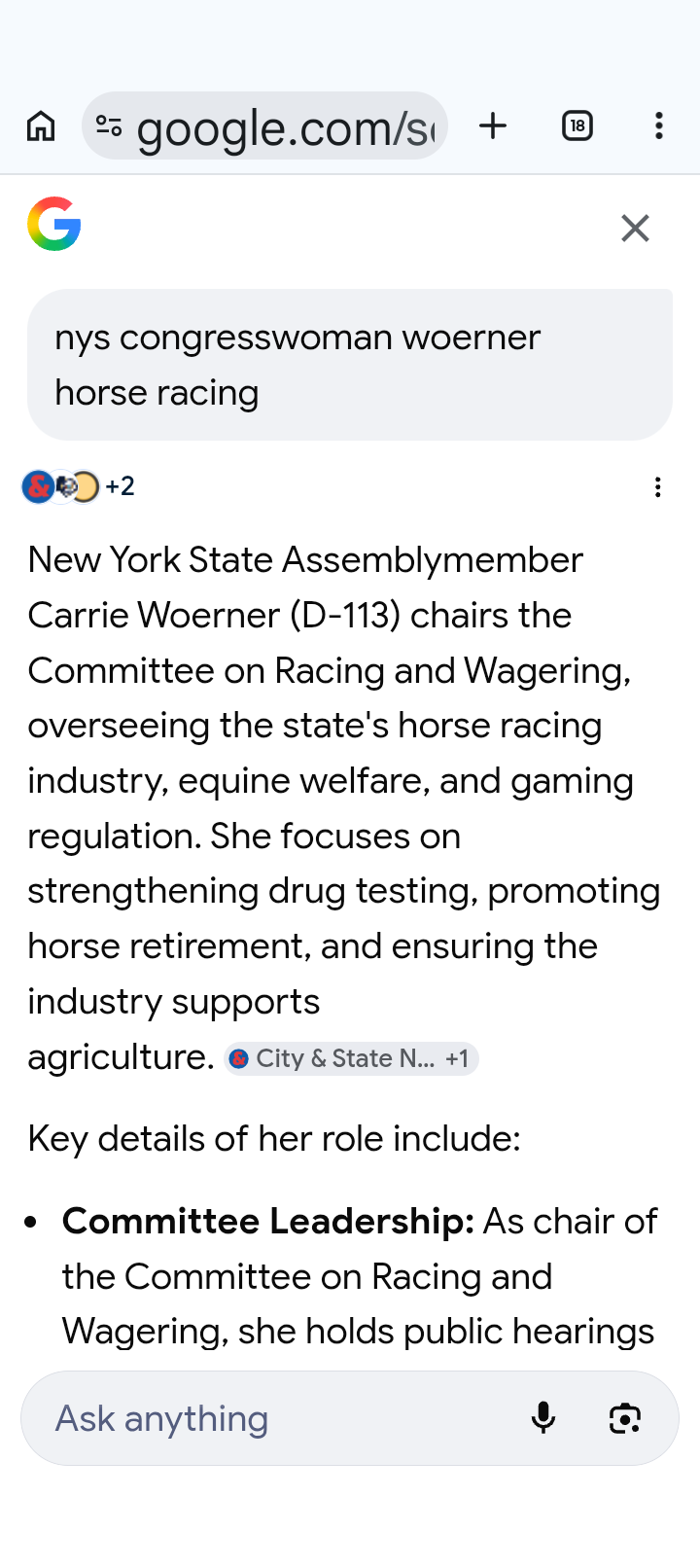Image resolution: width=700 pixels, height=1568 pixels.
Task: Close the AI search panel
Action: click(635, 229)
